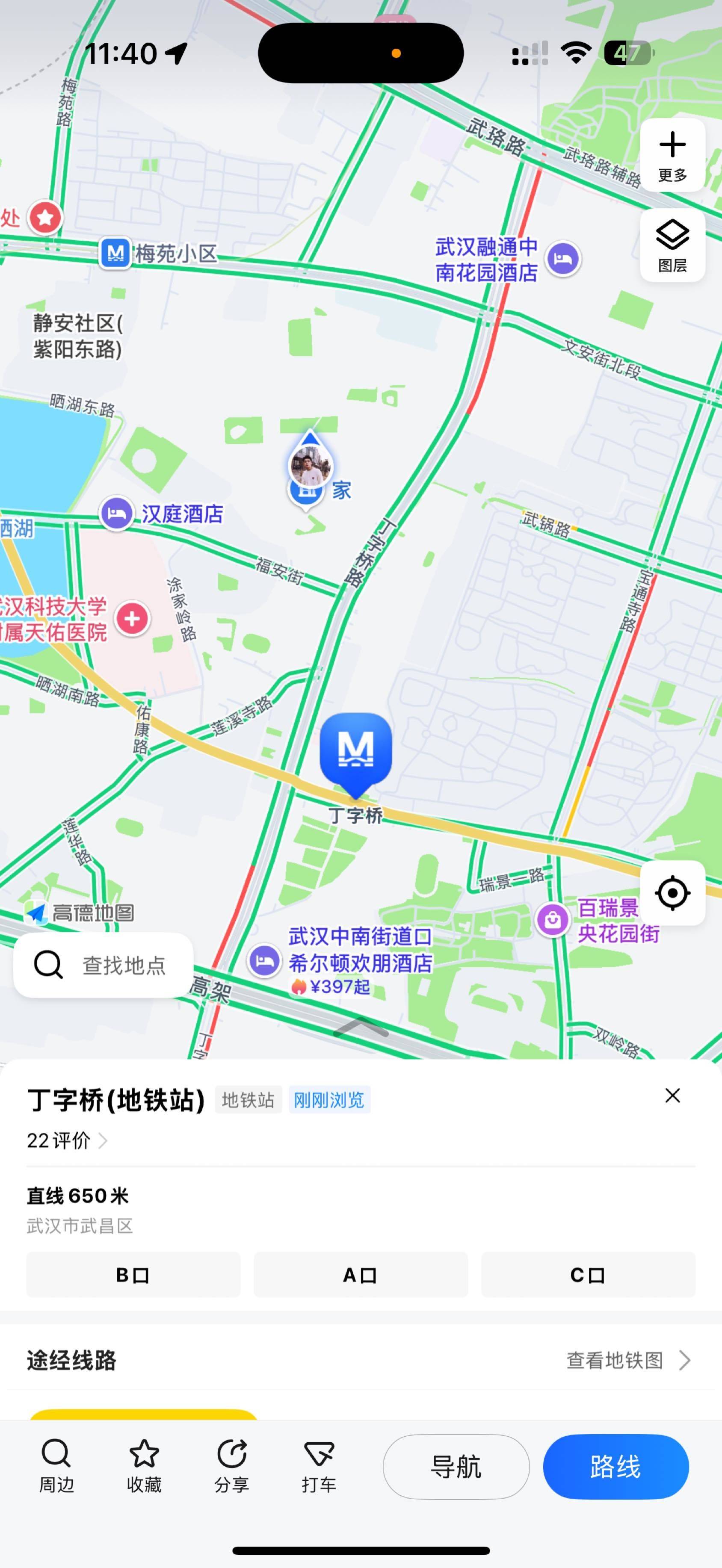This screenshot has width=722, height=1568.
Task: Recenter map on my location
Action: (x=672, y=893)
